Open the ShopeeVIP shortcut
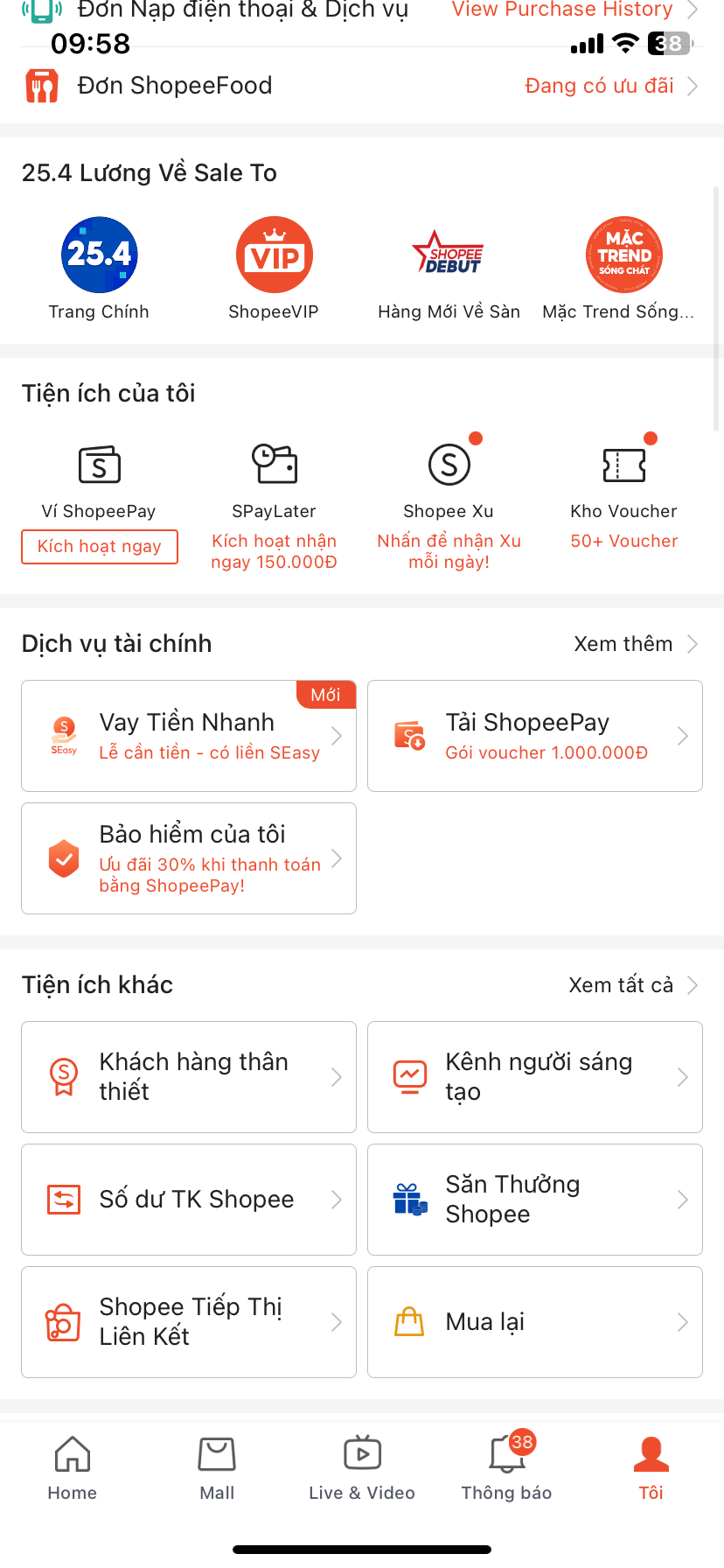The height and width of the screenshot is (1568, 724). 274,269
